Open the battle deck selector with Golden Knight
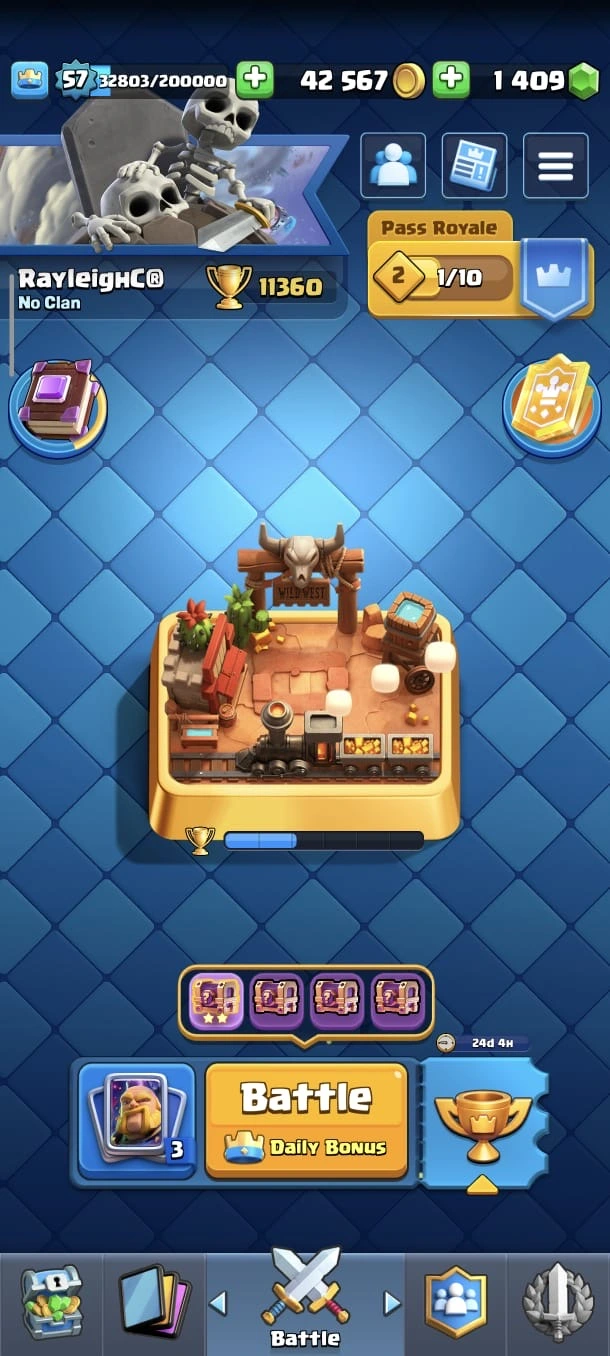The width and height of the screenshot is (610, 1356). click(x=136, y=1120)
